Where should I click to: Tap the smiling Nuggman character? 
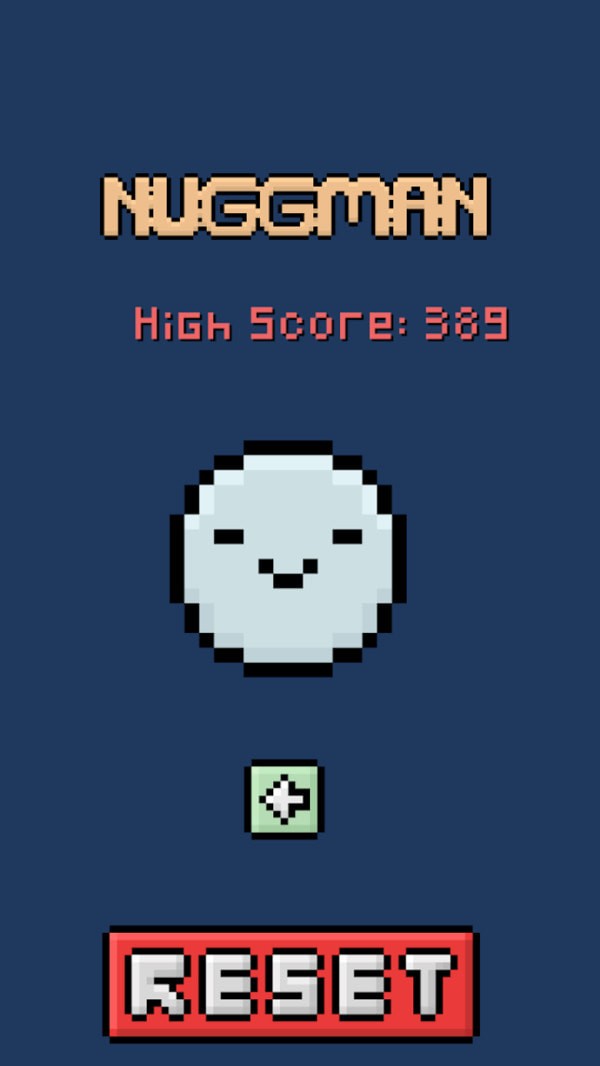(288, 558)
